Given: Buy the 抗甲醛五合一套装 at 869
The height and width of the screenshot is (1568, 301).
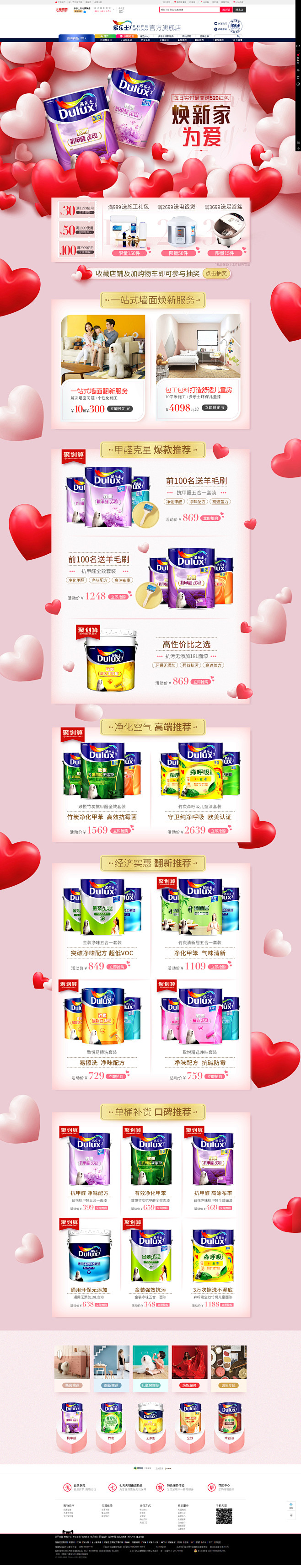Looking at the screenshot, I should [x=210, y=518].
